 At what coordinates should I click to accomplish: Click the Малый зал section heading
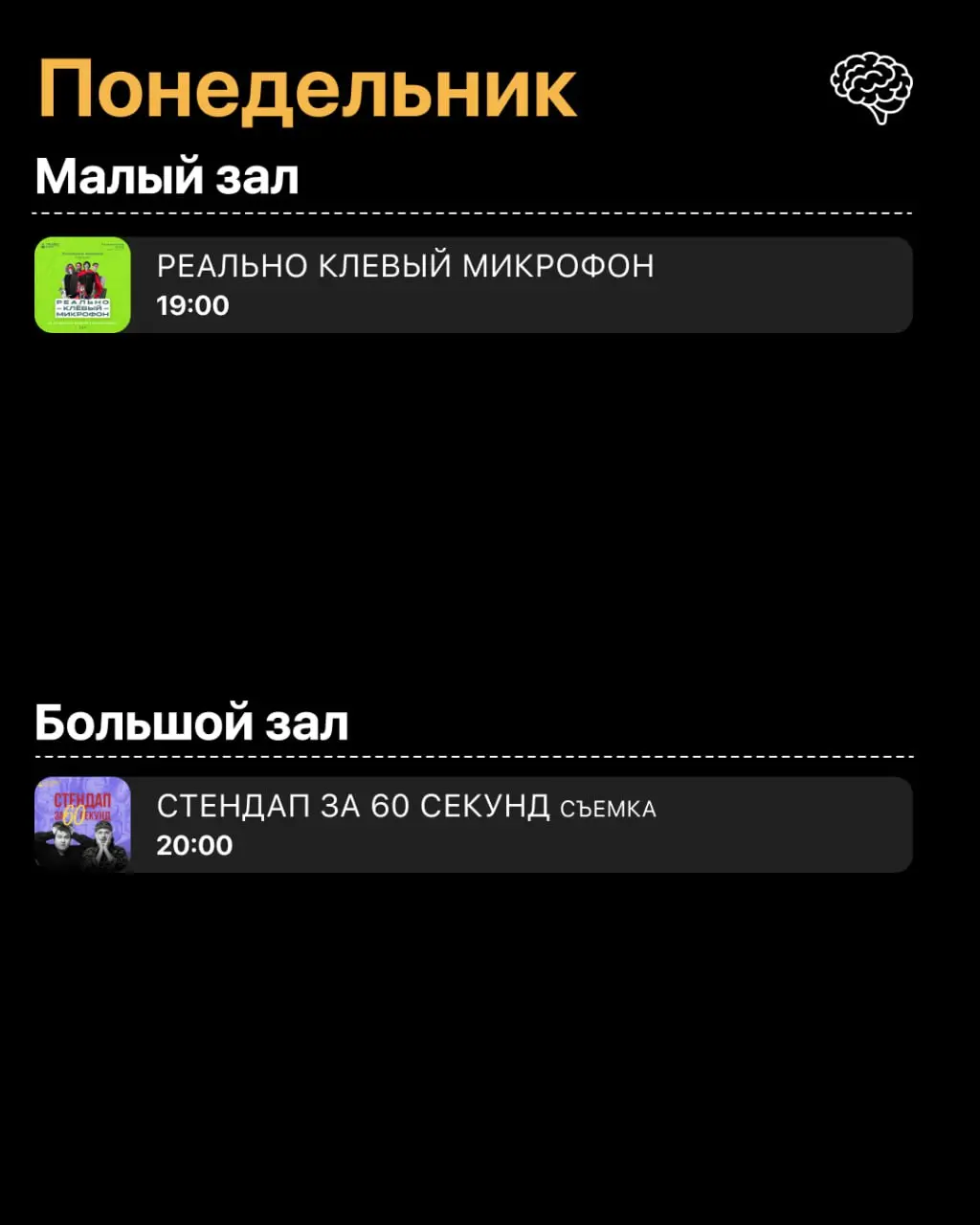click(x=167, y=175)
